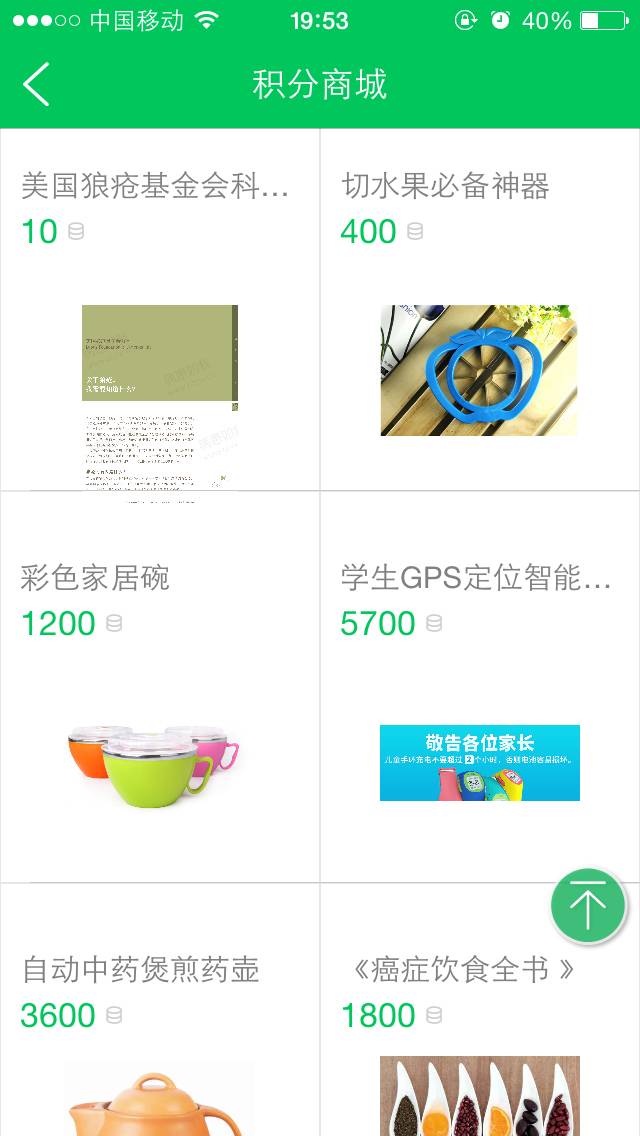
Task: Tap the scroll-to-top floating button
Action: pos(588,906)
